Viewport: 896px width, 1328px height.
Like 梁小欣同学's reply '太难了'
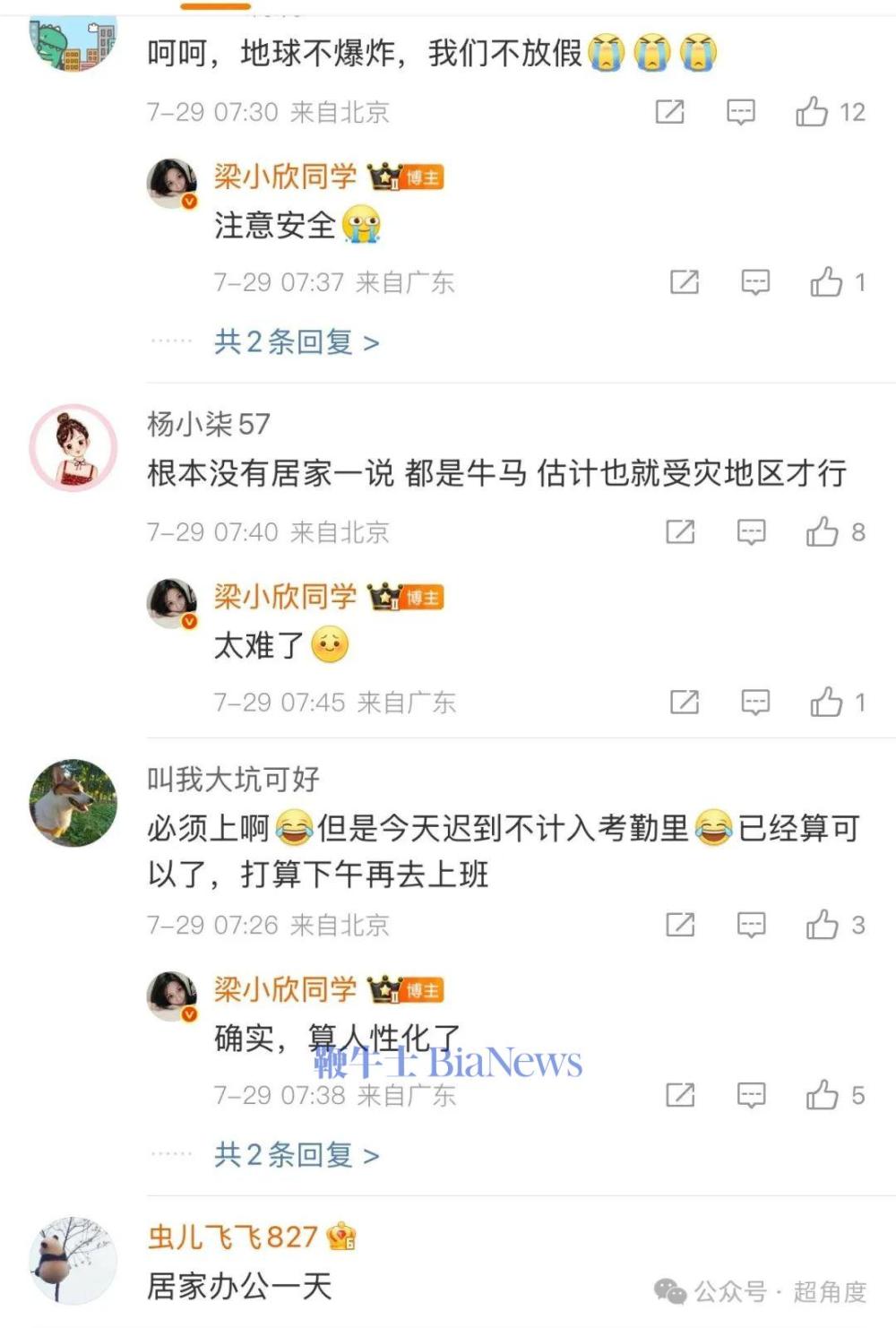click(x=826, y=703)
